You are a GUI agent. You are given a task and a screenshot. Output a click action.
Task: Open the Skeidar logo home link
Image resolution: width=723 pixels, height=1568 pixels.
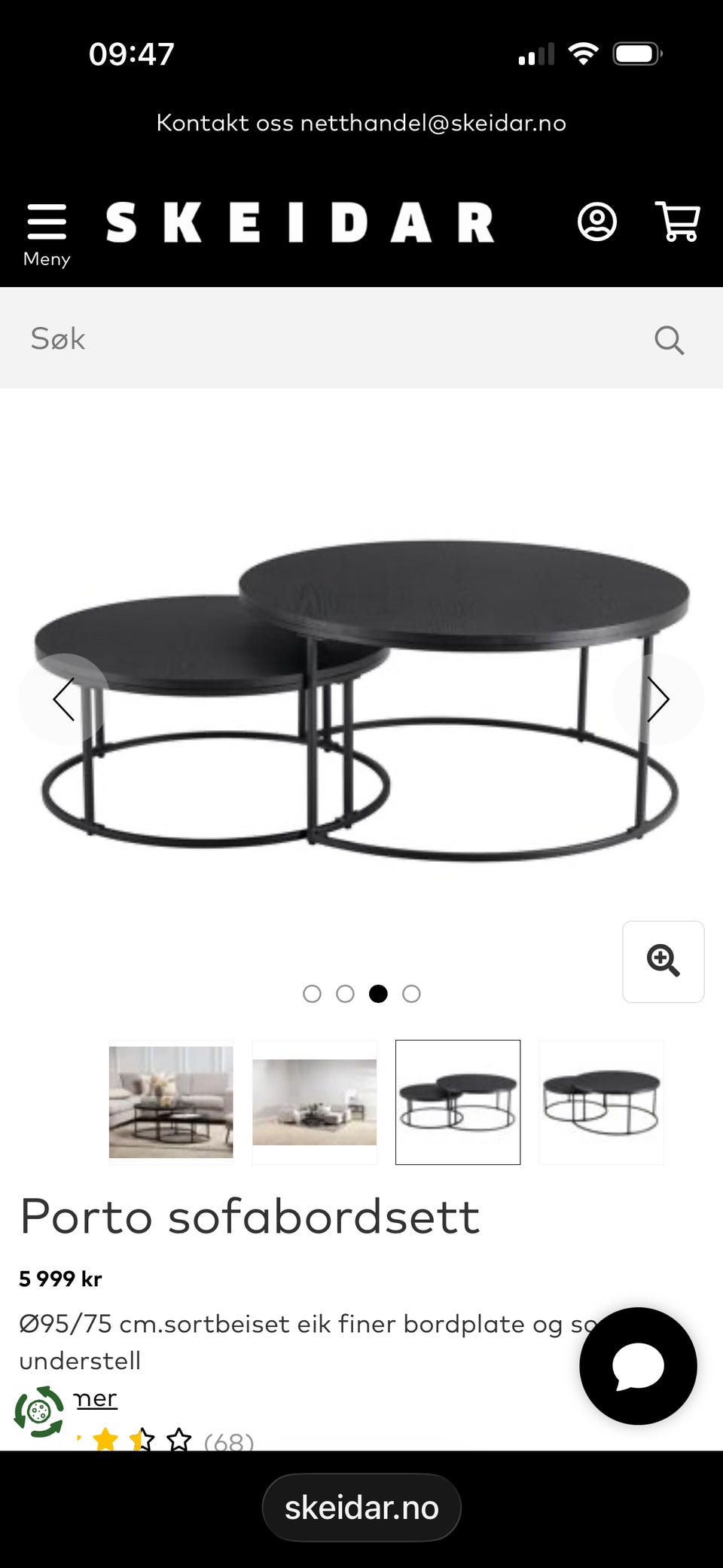[x=300, y=222]
